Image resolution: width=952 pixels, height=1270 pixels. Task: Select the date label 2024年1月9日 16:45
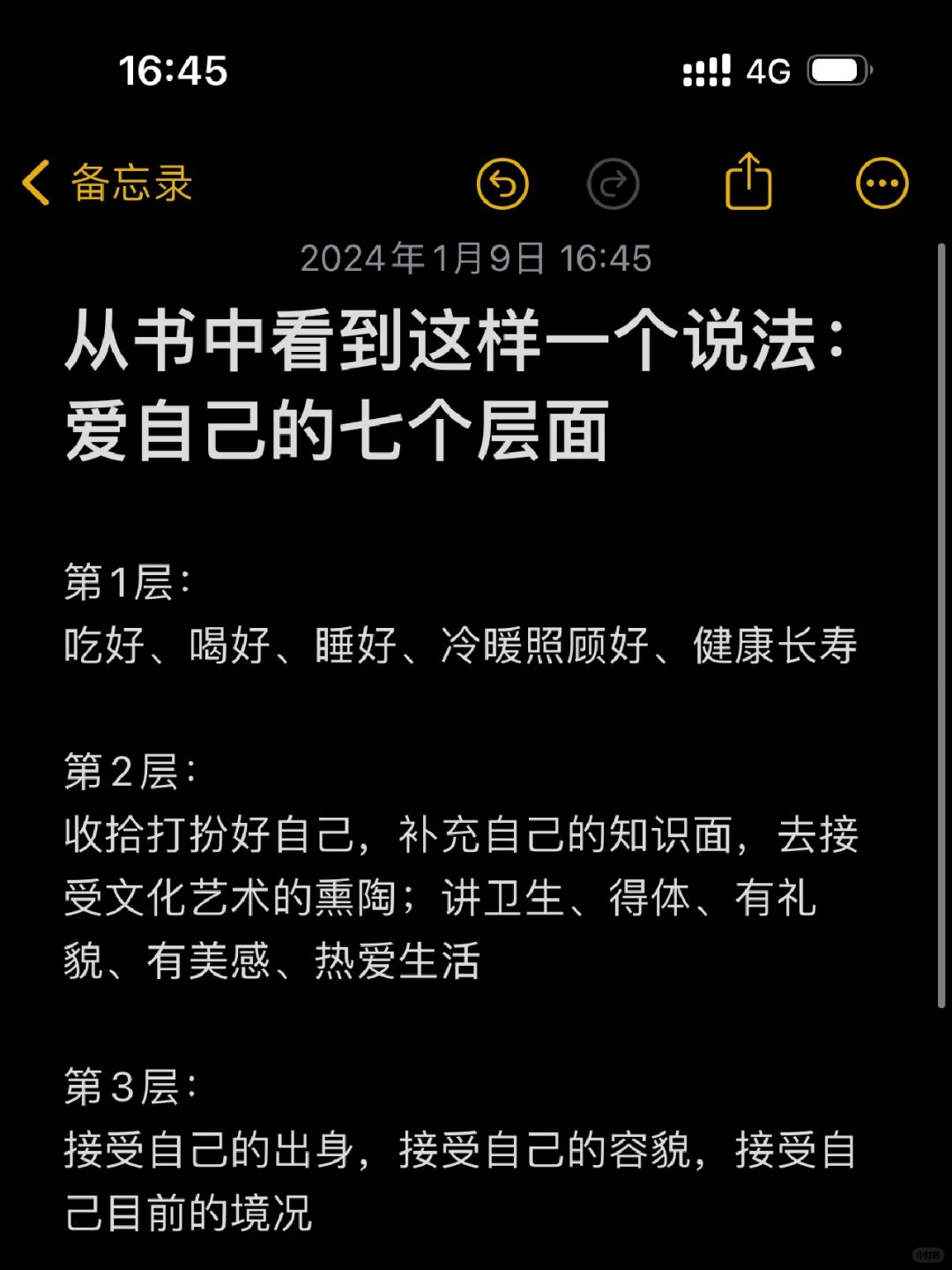[475, 258]
